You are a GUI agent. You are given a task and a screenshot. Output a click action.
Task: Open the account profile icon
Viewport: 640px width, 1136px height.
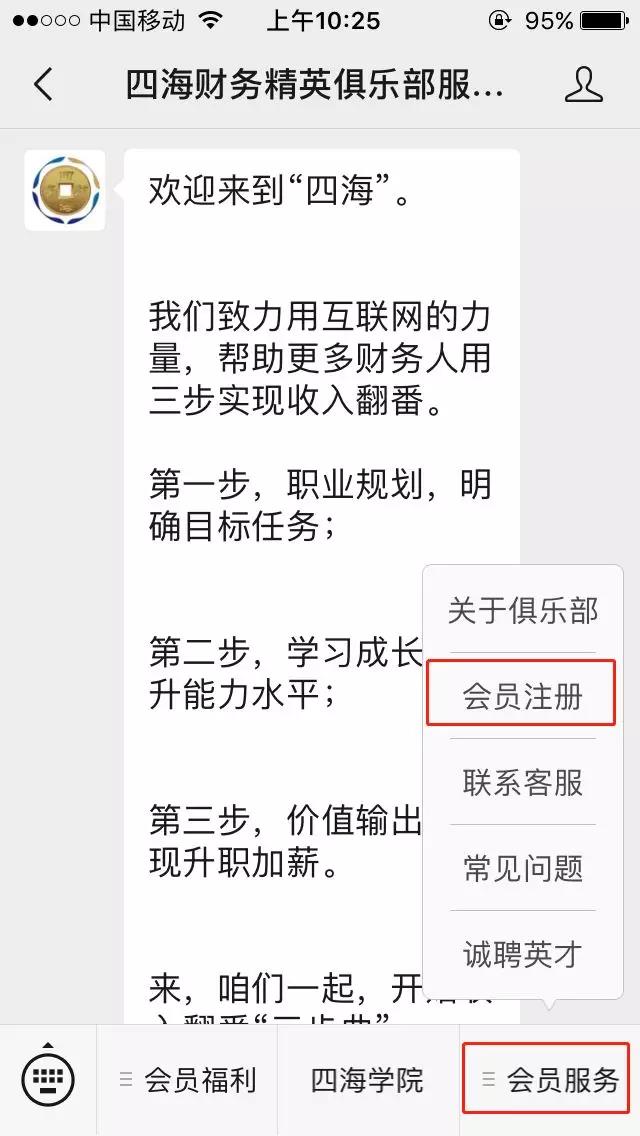click(x=584, y=85)
